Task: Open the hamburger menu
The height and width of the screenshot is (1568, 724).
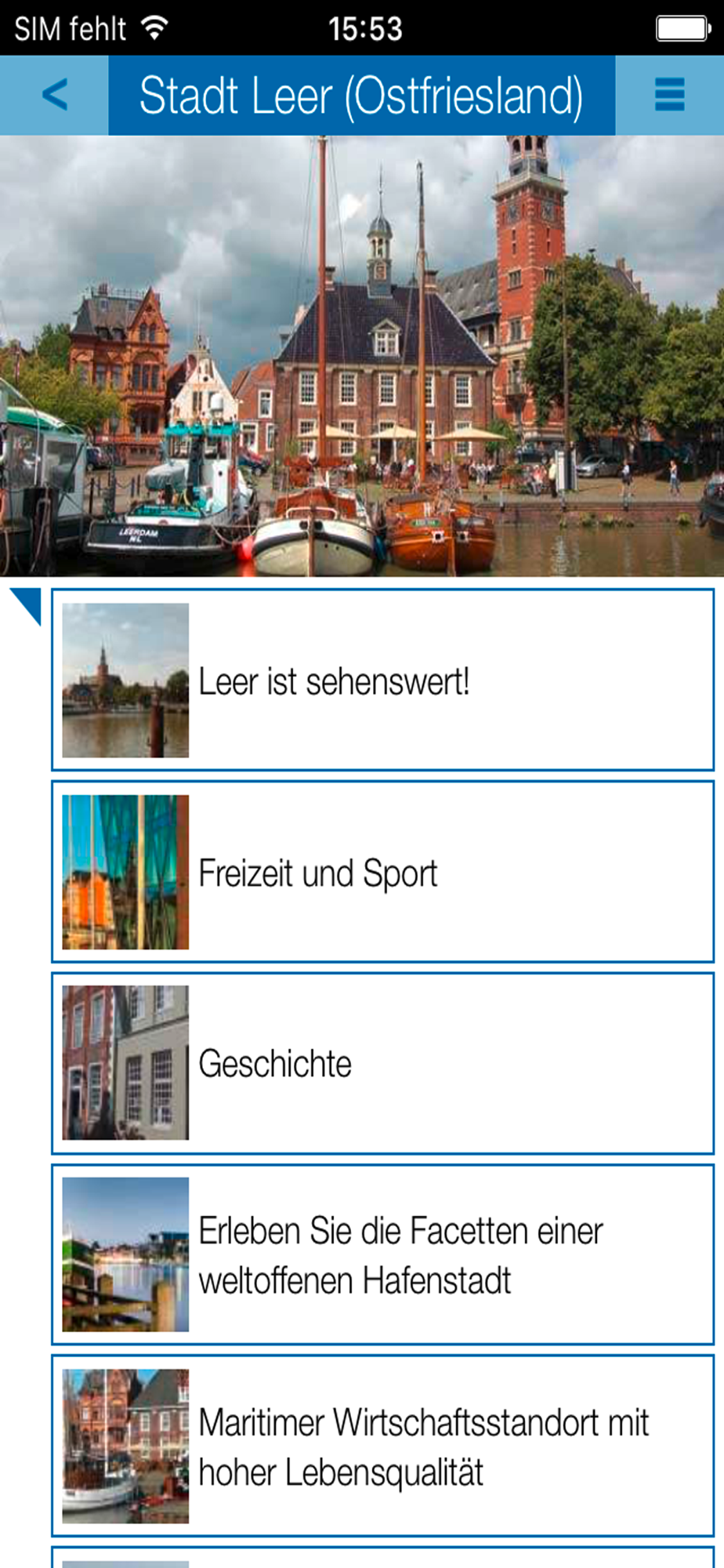Action: point(669,95)
